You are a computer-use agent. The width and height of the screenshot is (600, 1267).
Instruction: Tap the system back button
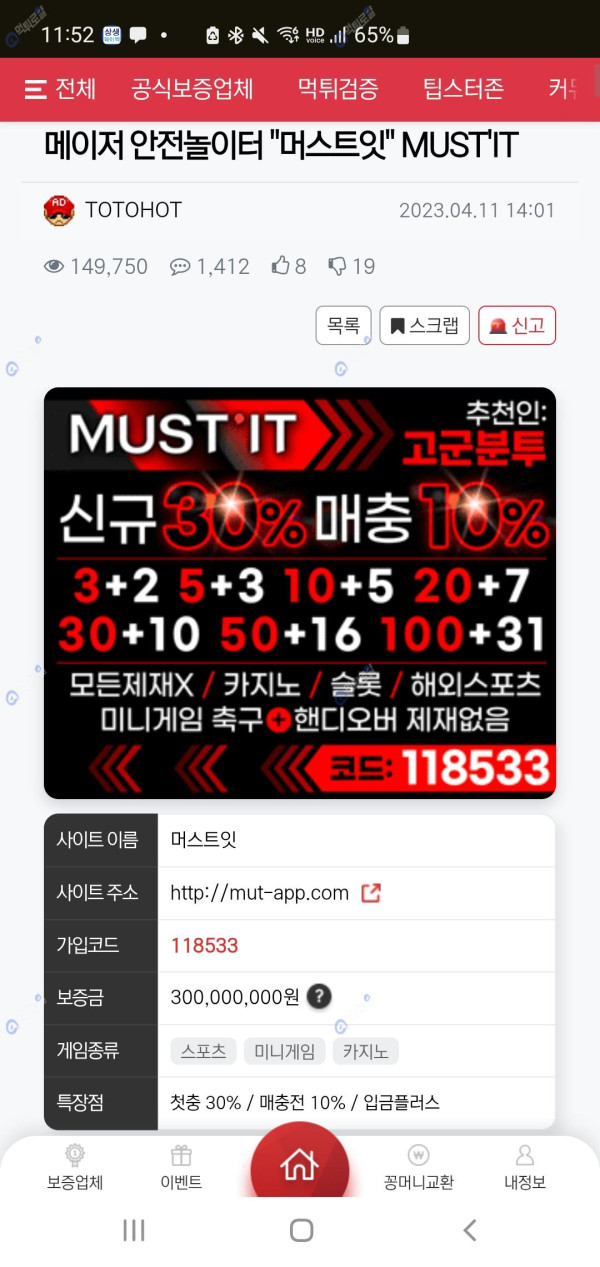[x=469, y=1230]
